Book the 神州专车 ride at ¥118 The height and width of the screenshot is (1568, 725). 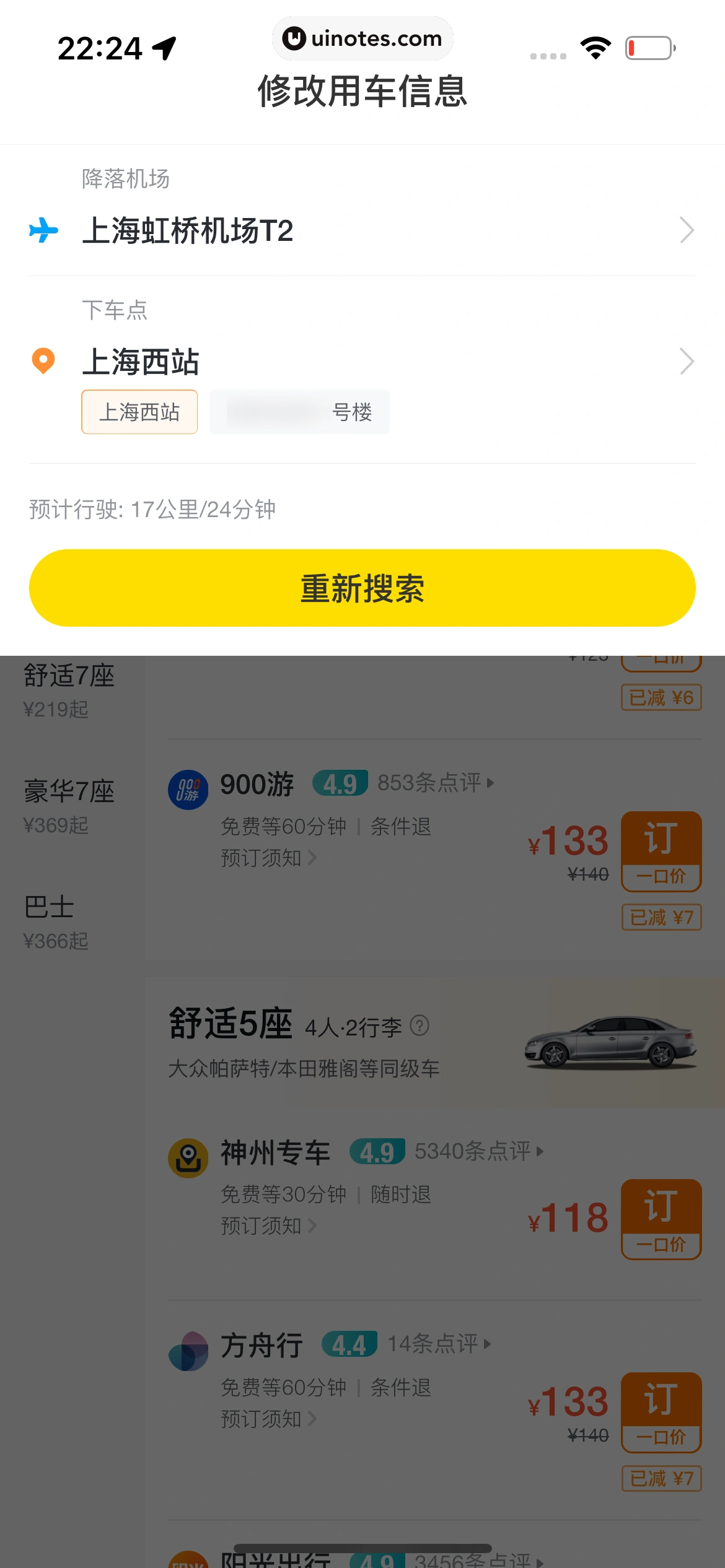[661, 1219]
